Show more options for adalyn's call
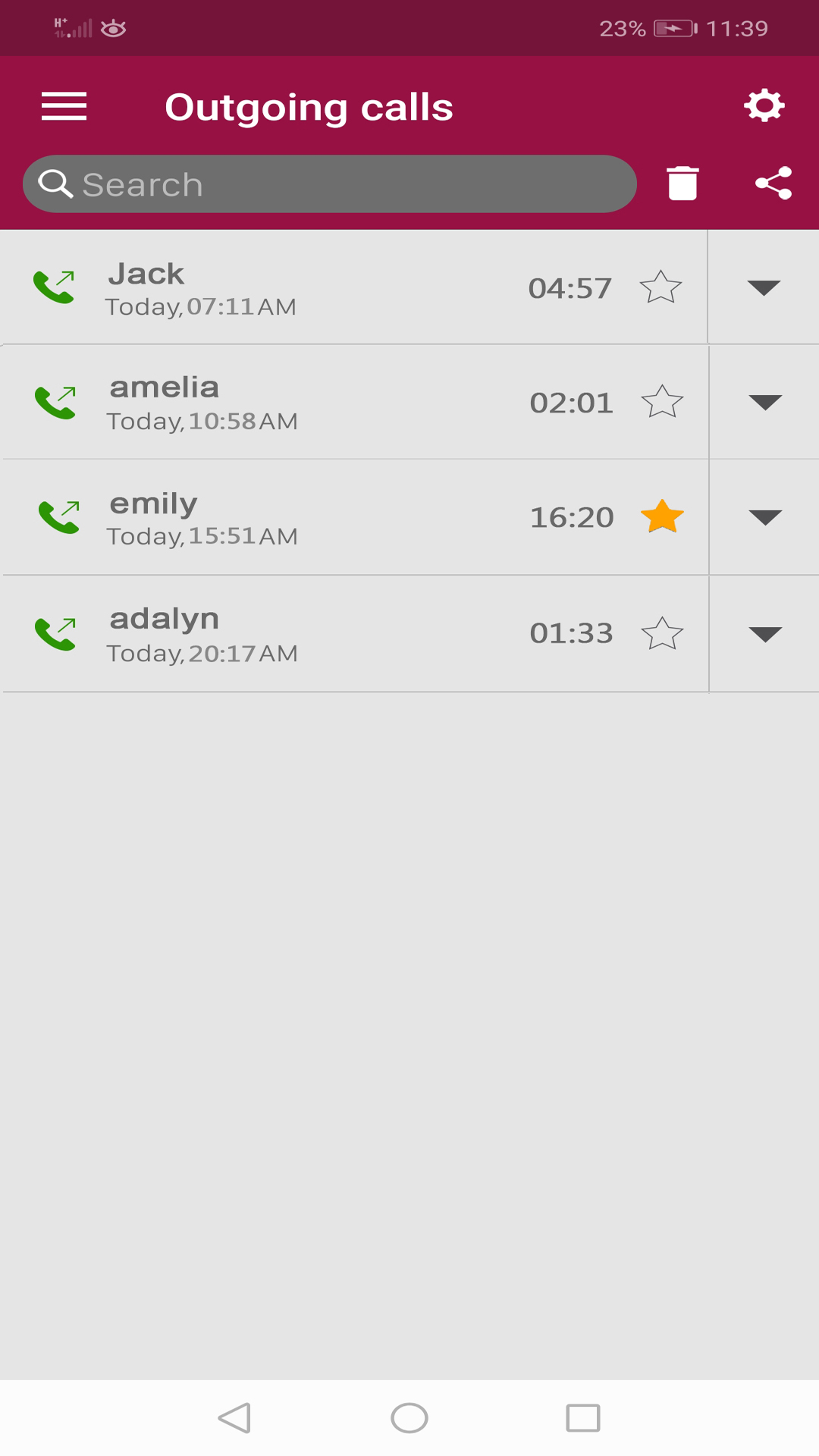Image resolution: width=819 pixels, height=1456 pixels. pyautogui.click(x=764, y=634)
